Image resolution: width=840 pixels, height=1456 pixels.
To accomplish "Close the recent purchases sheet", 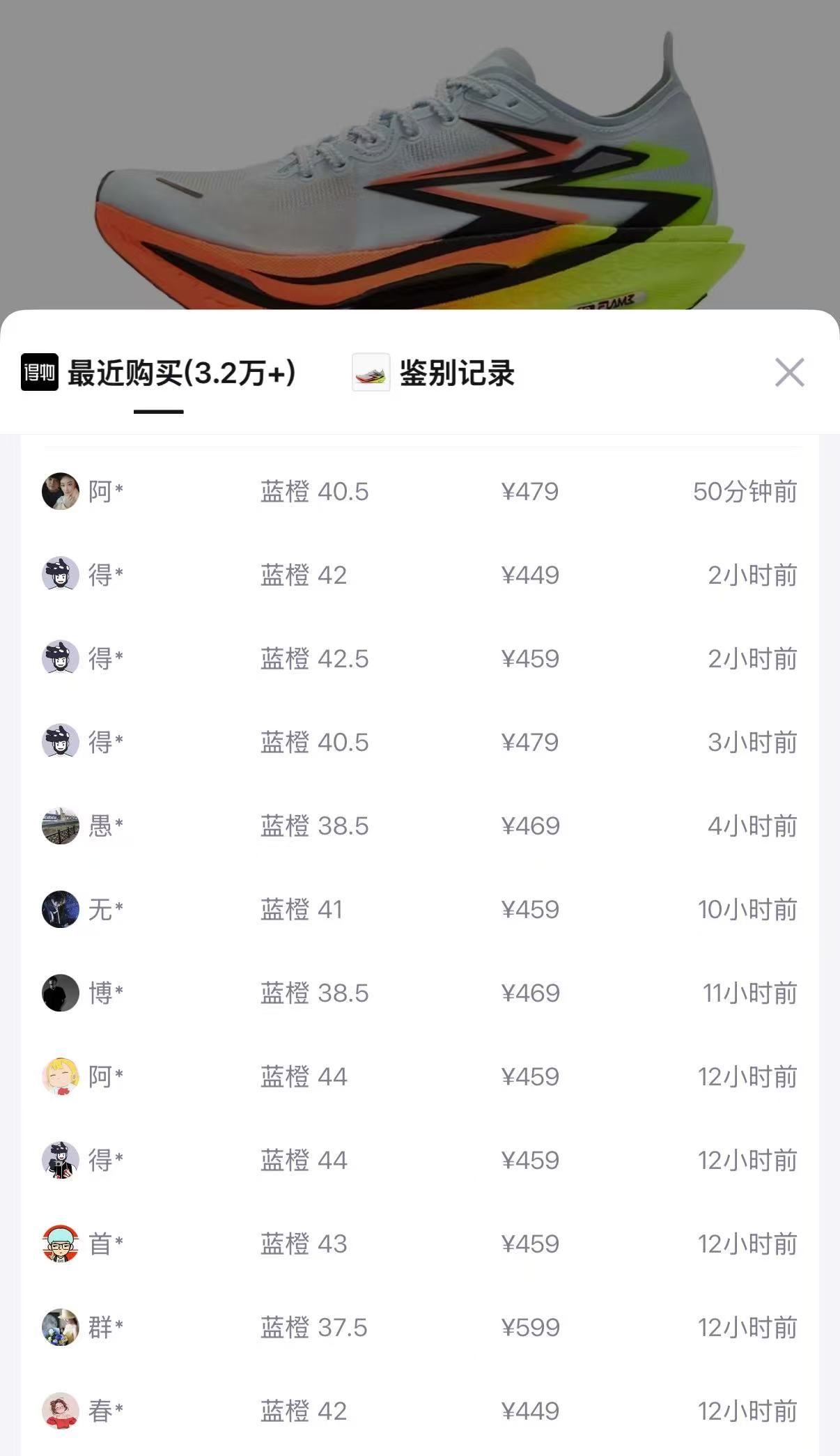I will (x=789, y=372).
